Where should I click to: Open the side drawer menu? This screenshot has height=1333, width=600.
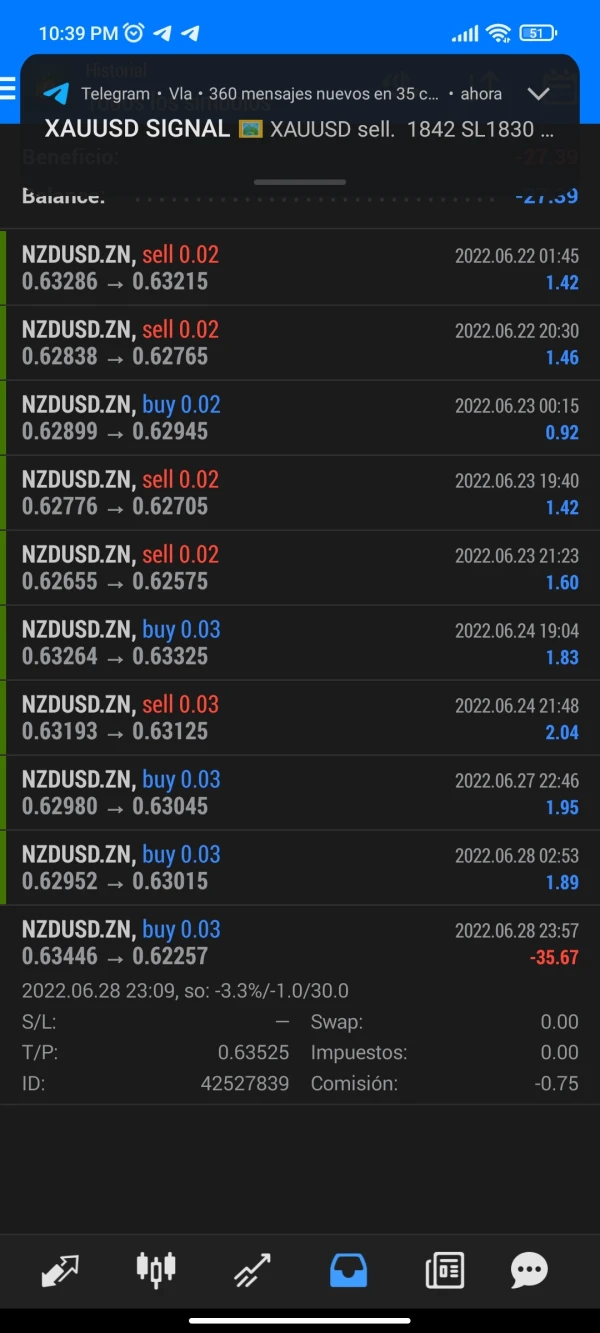pyautogui.click(x=8, y=88)
